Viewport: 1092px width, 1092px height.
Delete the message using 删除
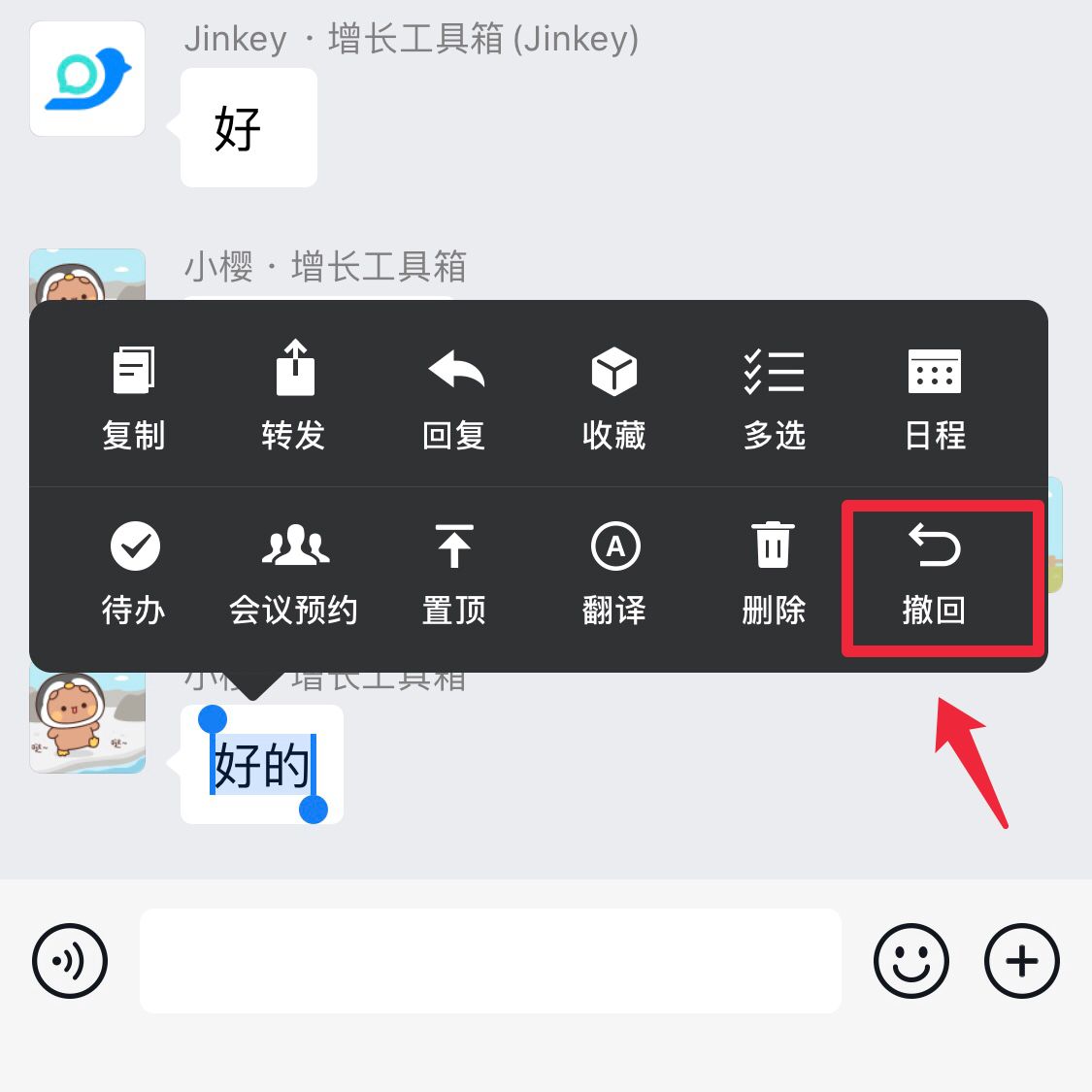(x=775, y=573)
